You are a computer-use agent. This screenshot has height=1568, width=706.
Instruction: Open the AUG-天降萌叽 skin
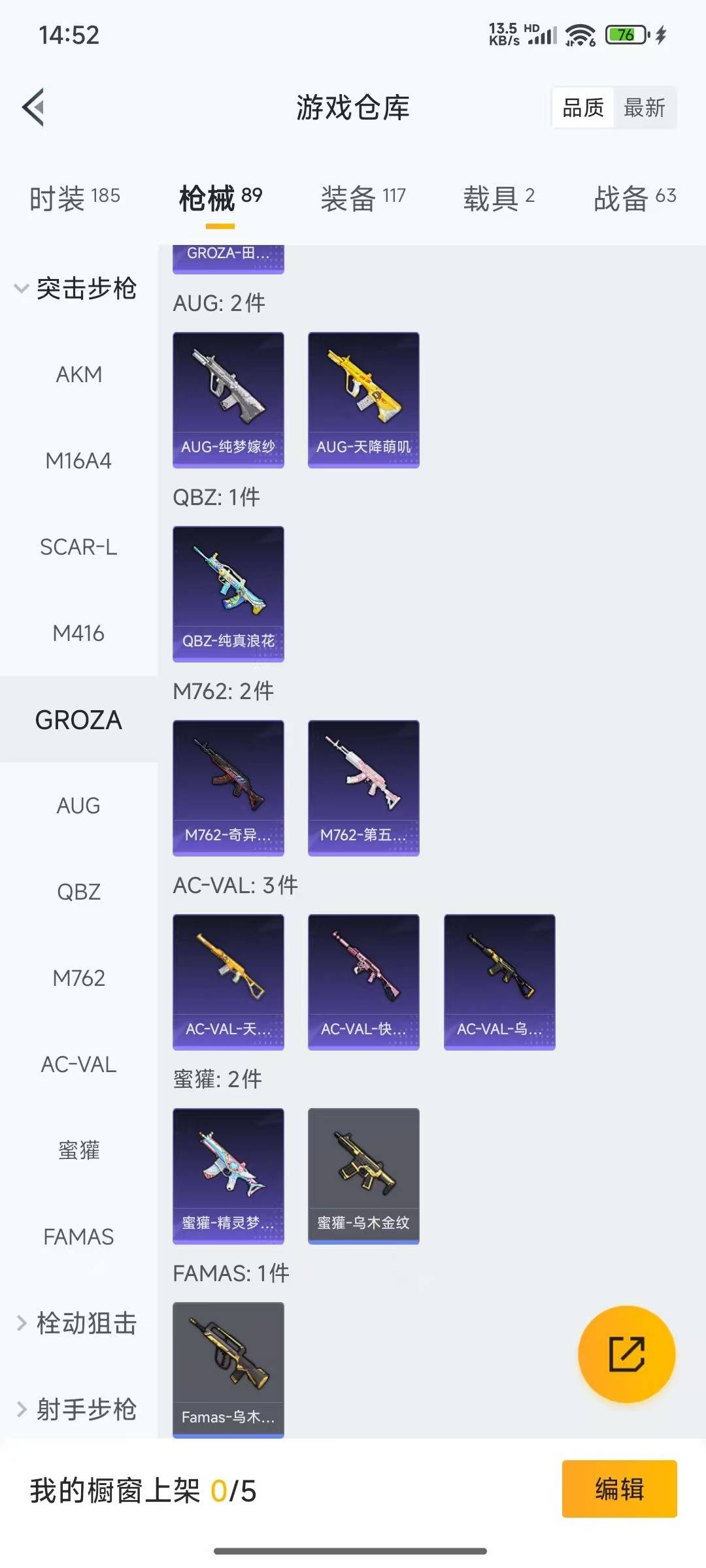click(x=363, y=400)
